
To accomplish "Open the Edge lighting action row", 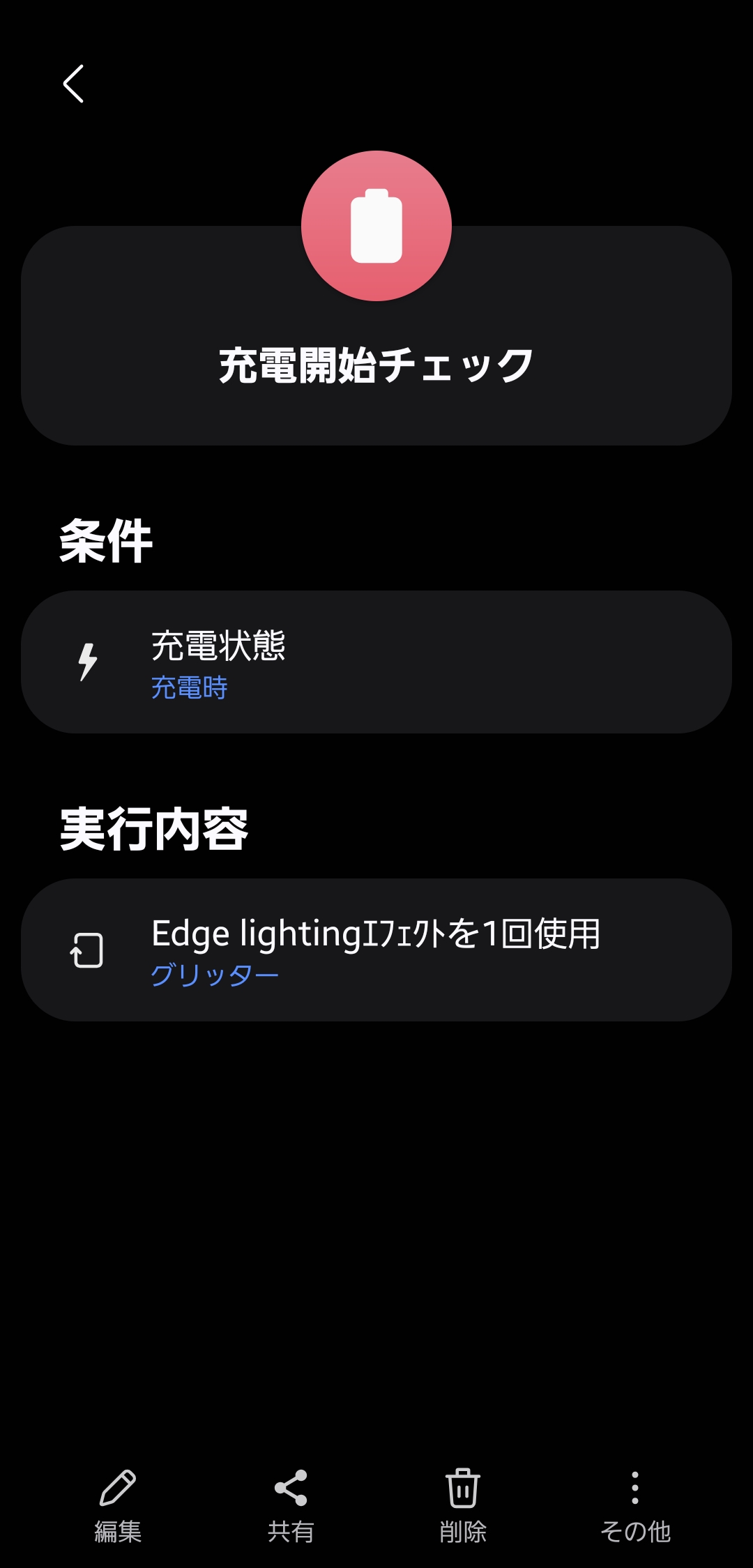I will tap(376, 950).
